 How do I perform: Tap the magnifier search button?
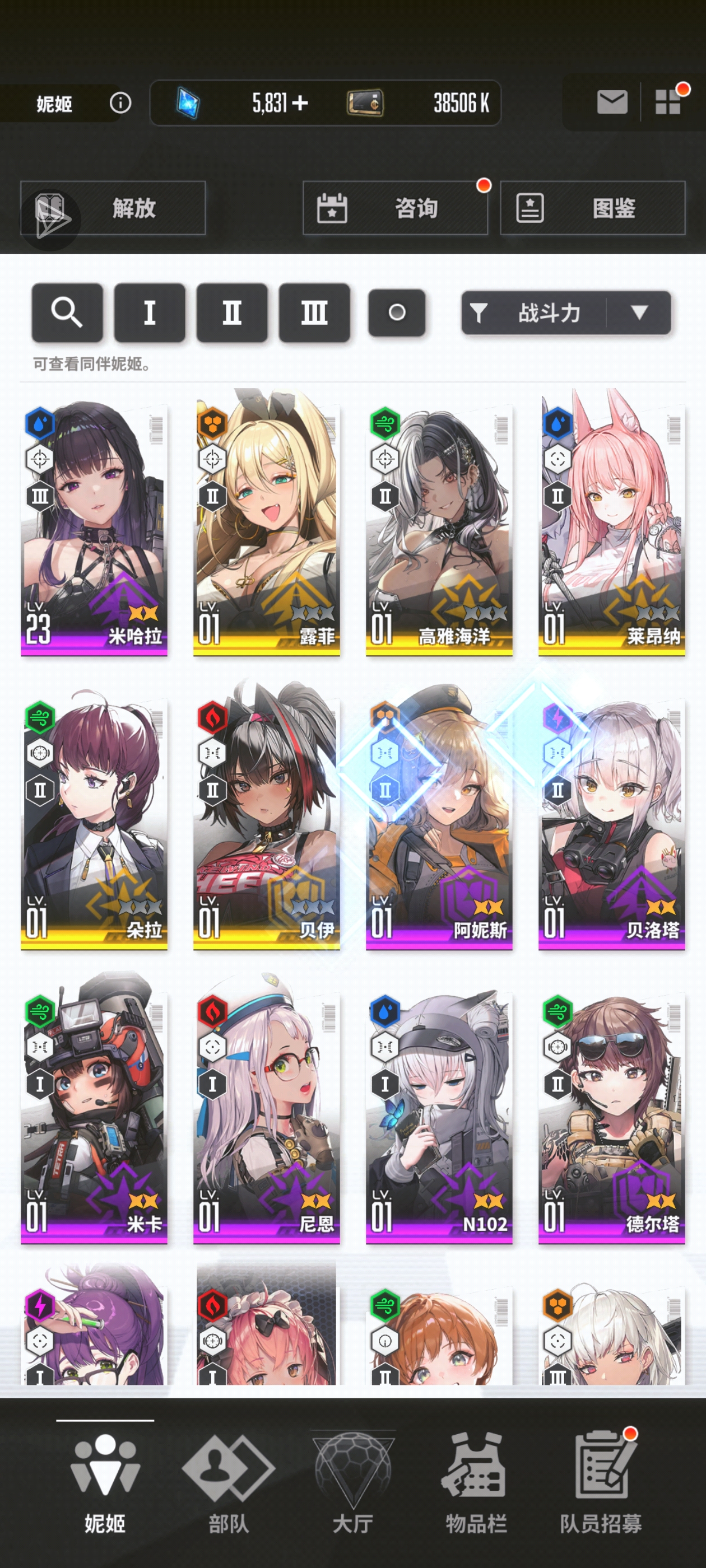[67, 313]
